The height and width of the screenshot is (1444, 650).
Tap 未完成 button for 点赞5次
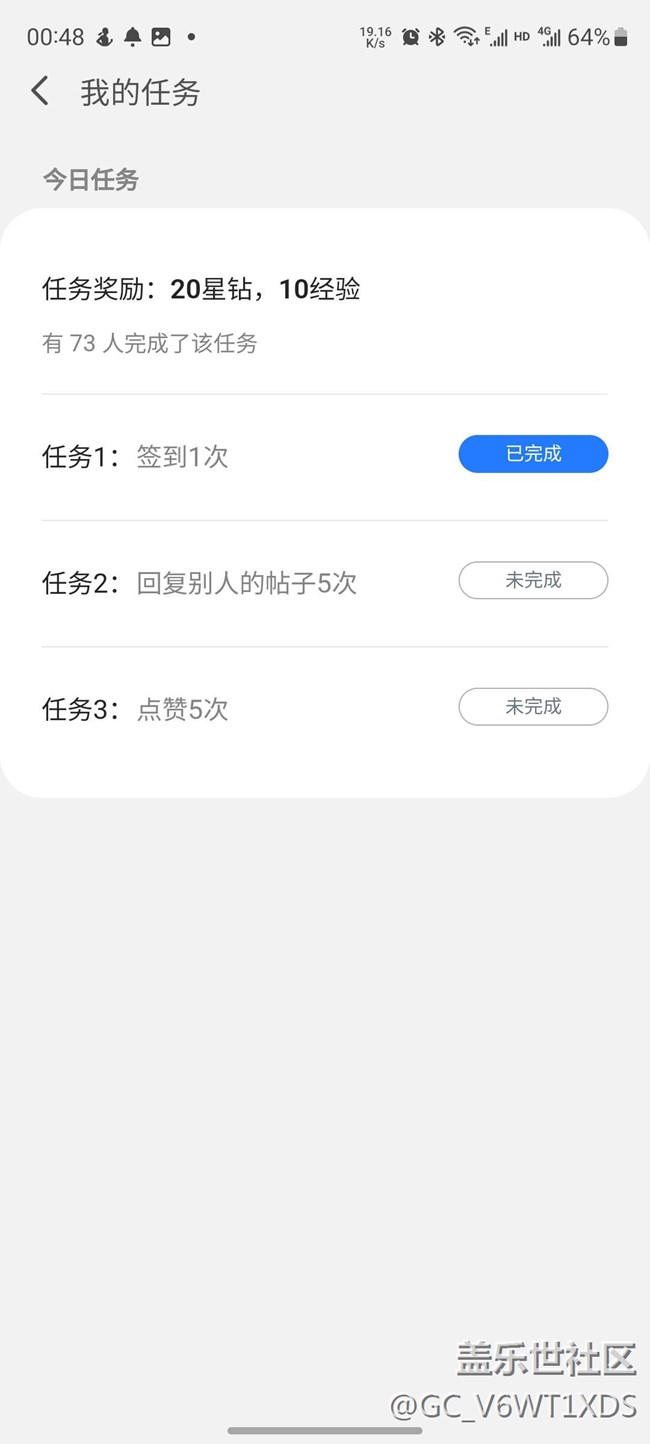pyautogui.click(x=533, y=707)
